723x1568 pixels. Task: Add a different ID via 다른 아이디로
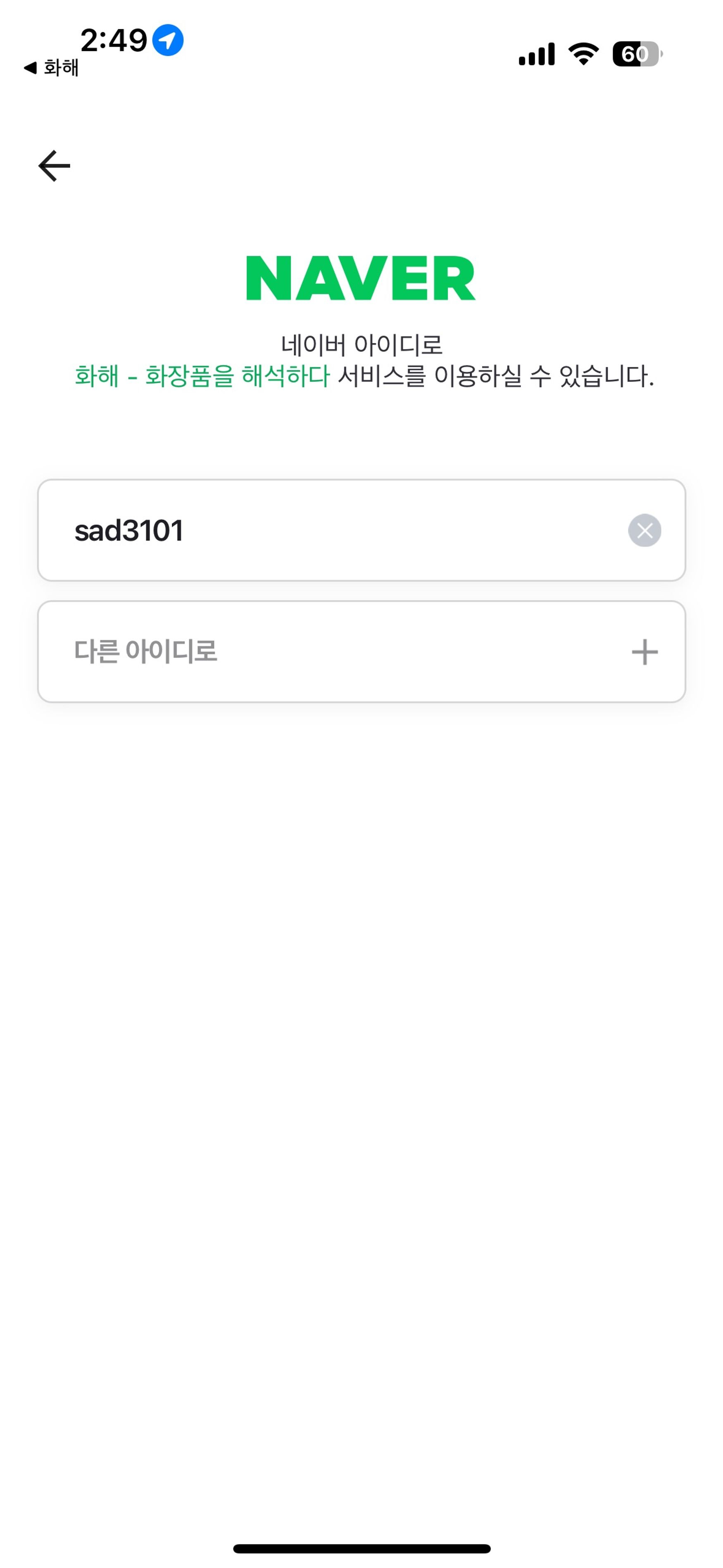(361, 651)
